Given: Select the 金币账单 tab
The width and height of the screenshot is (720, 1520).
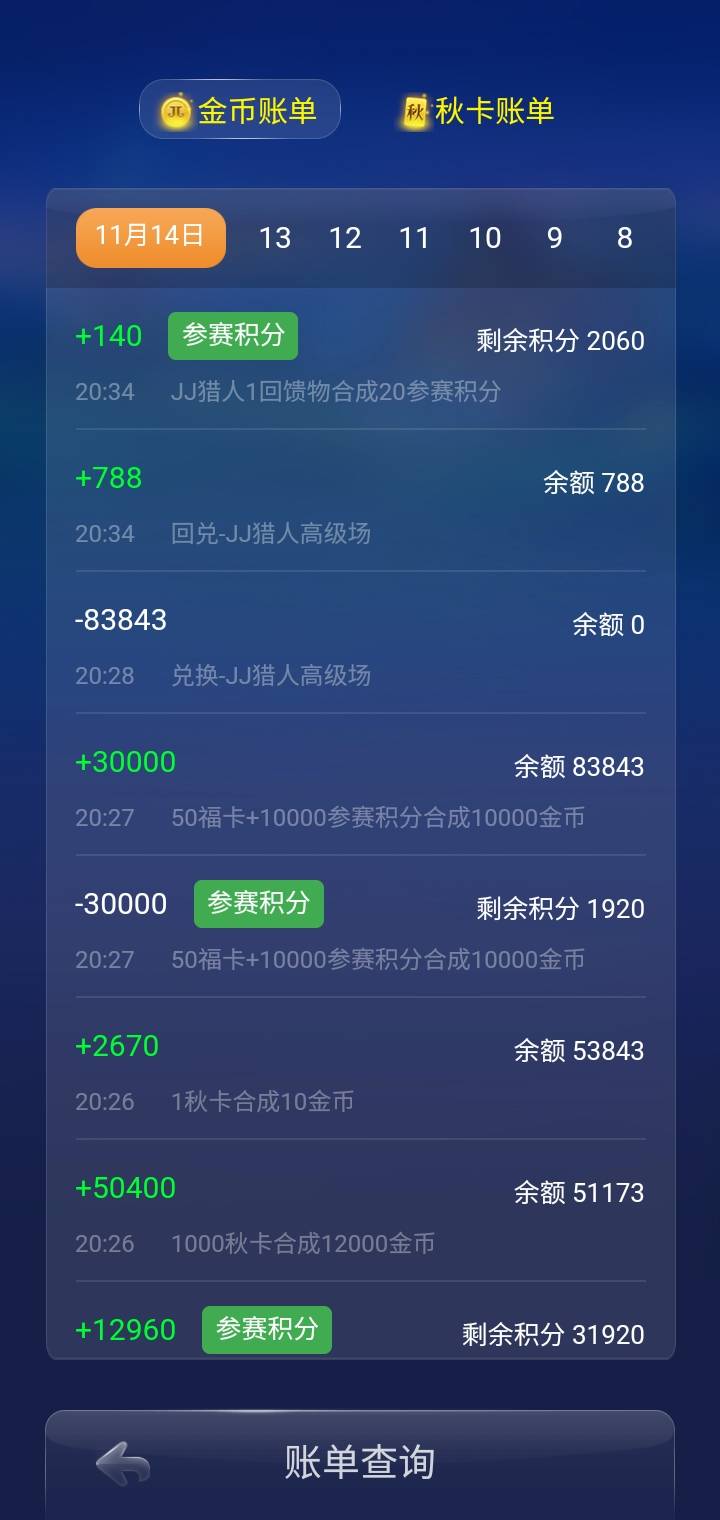Looking at the screenshot, I should 239,108.
